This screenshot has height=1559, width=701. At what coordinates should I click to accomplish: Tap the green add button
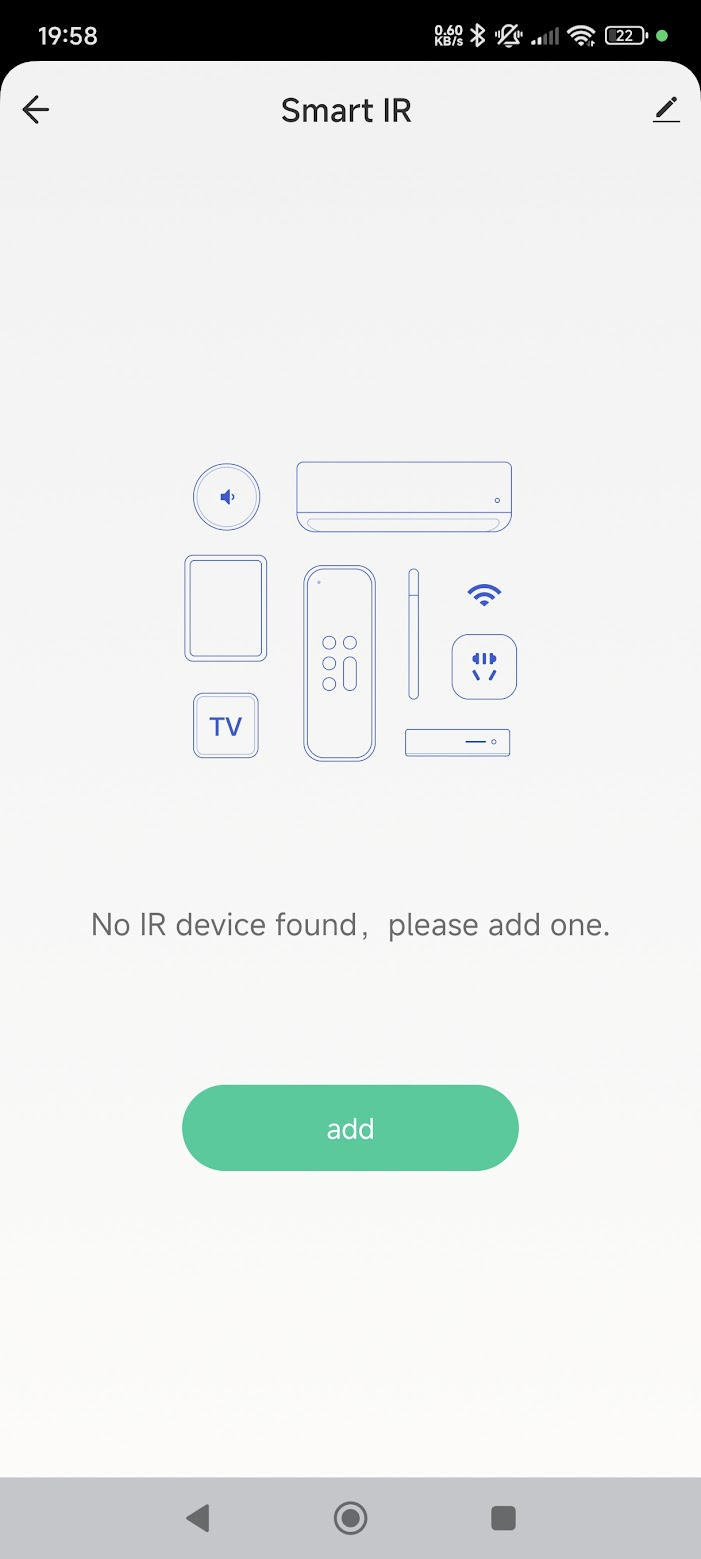coord(350,1128)
